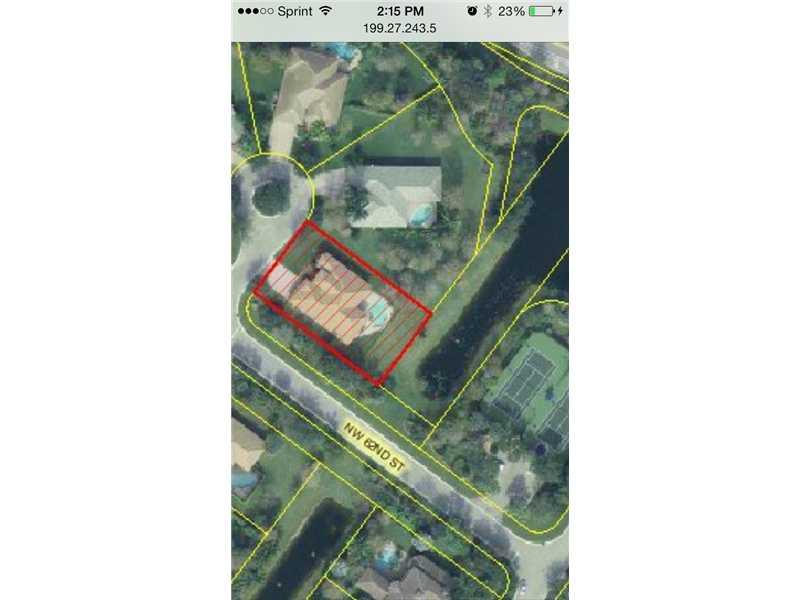Viewport: 800px width, 600px height.
Task: Tap the 199.27.243.5 address bar
Action: 399,30
